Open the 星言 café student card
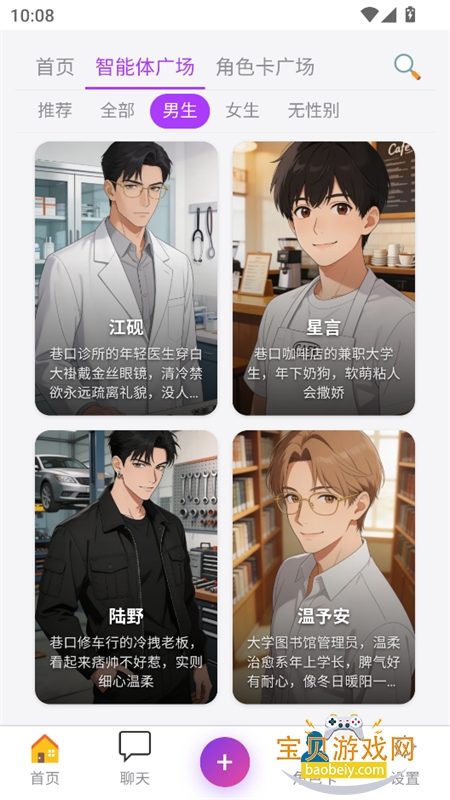The image size is (450, 800). [323, 278]
